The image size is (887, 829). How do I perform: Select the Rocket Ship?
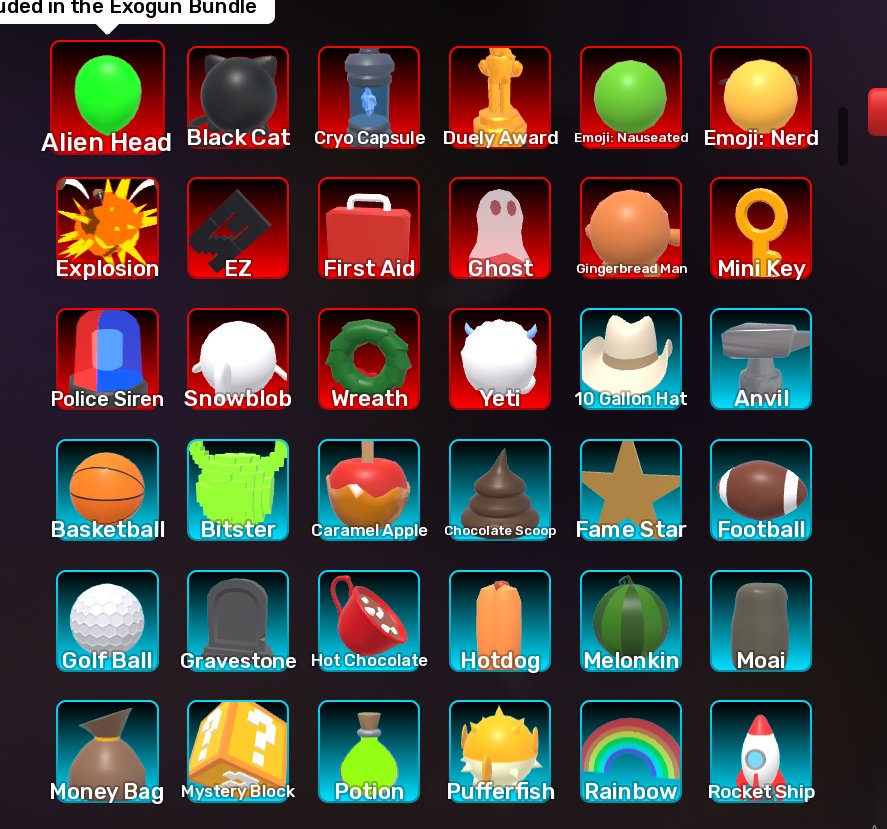click(761, 751)
